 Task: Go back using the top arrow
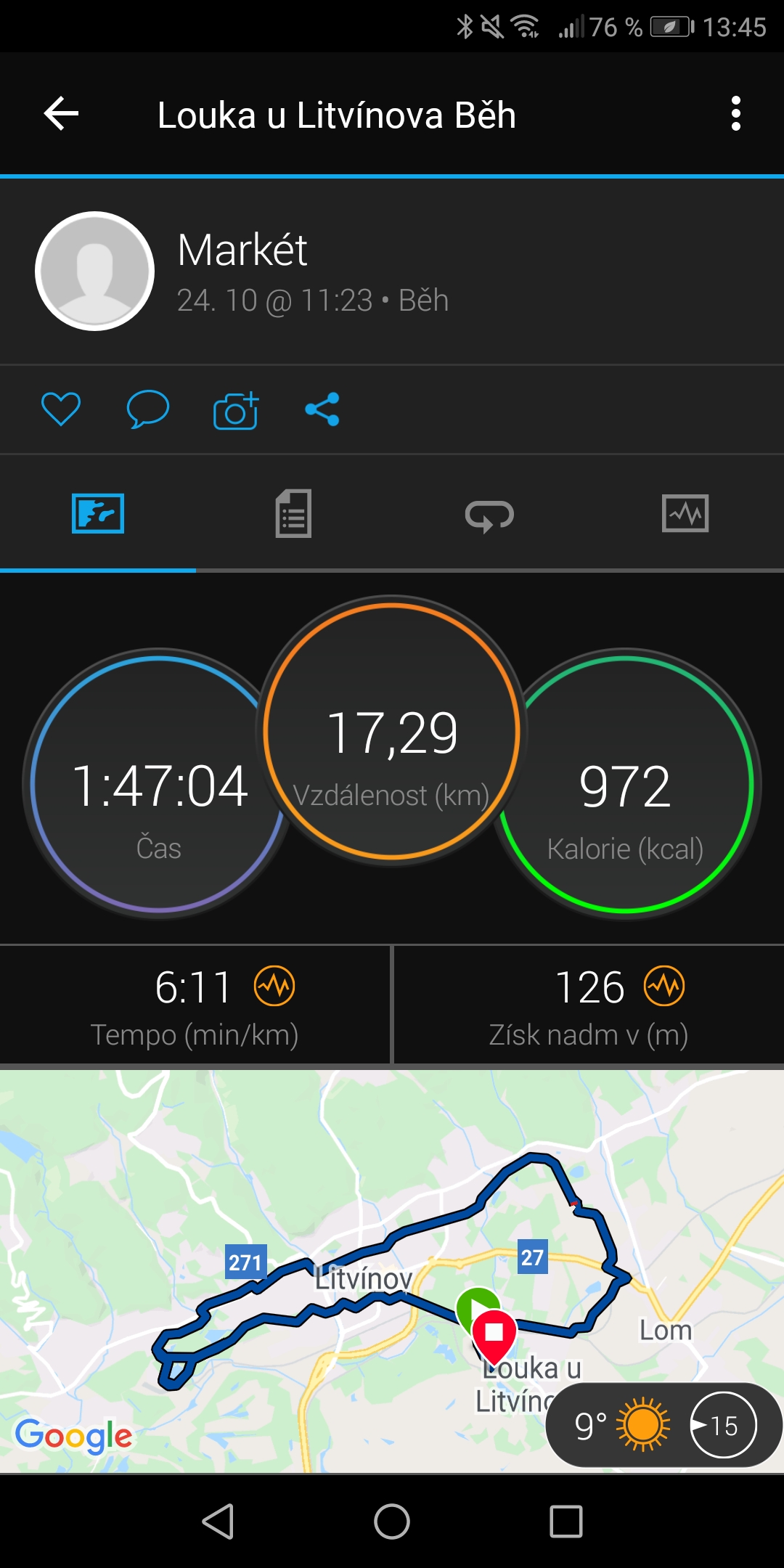(61, 114)
